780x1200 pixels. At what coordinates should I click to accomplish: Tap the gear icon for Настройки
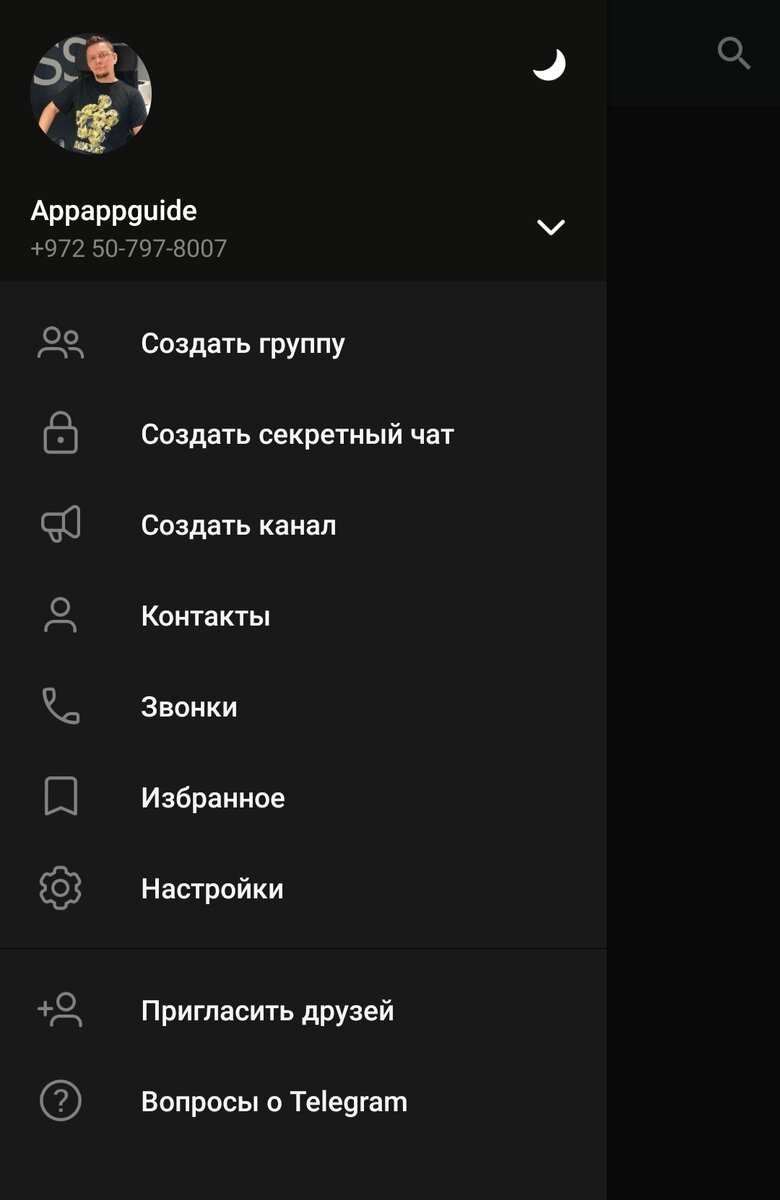(62, 887)
